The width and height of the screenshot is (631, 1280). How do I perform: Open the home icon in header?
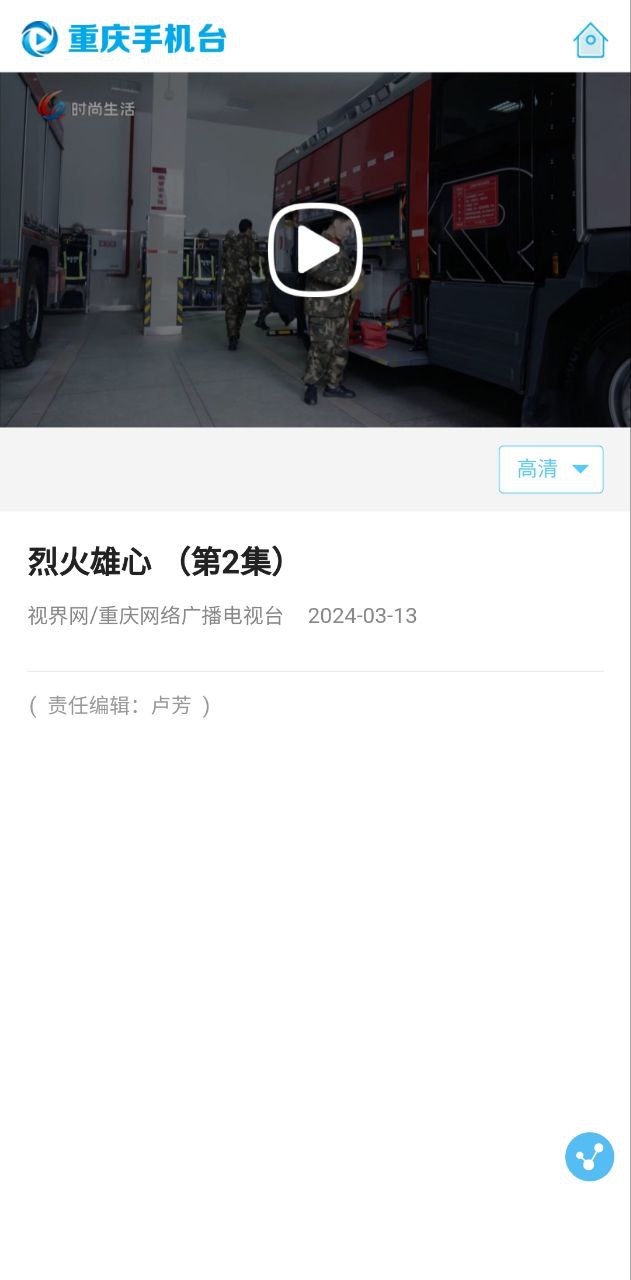(x=590, y=40)
